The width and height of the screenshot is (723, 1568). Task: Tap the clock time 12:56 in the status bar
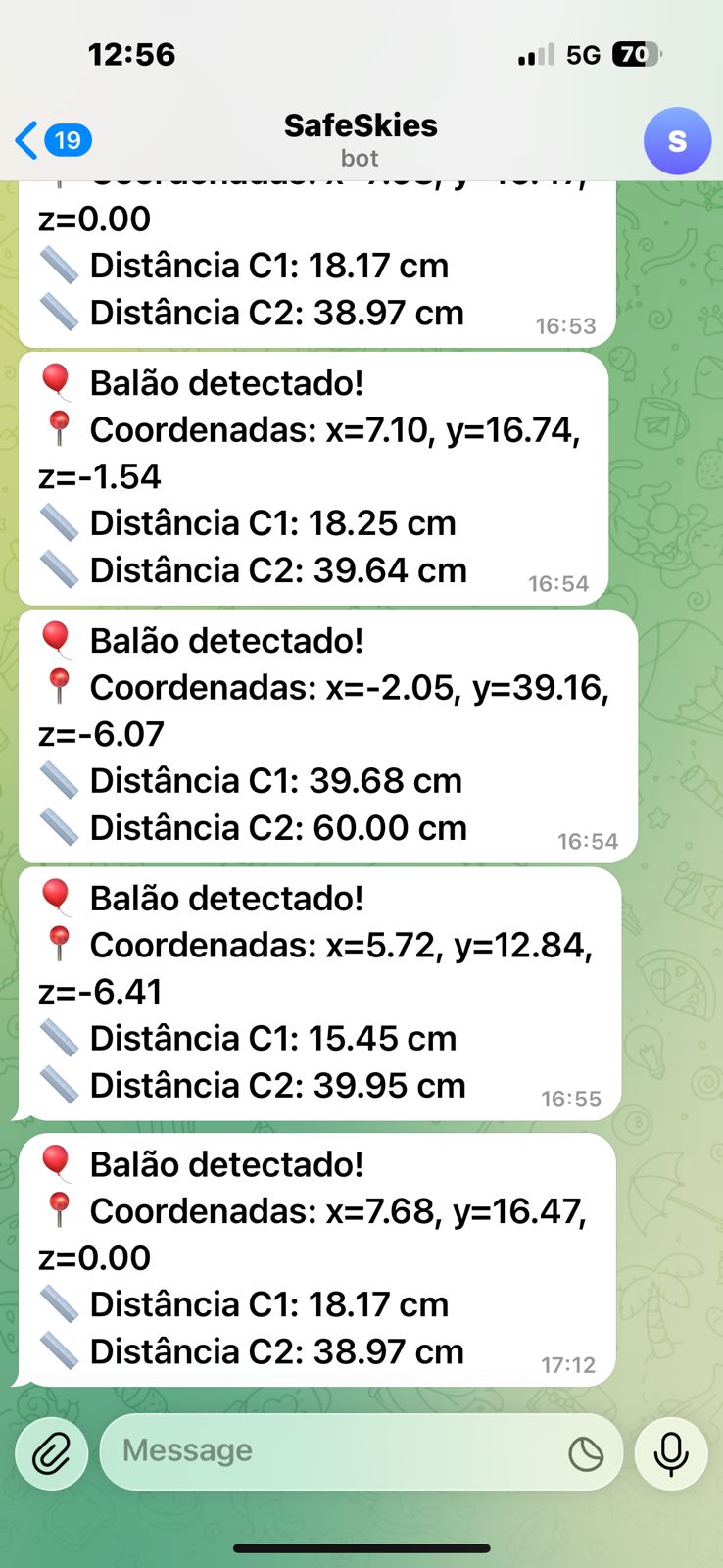[x=132, y=56]
